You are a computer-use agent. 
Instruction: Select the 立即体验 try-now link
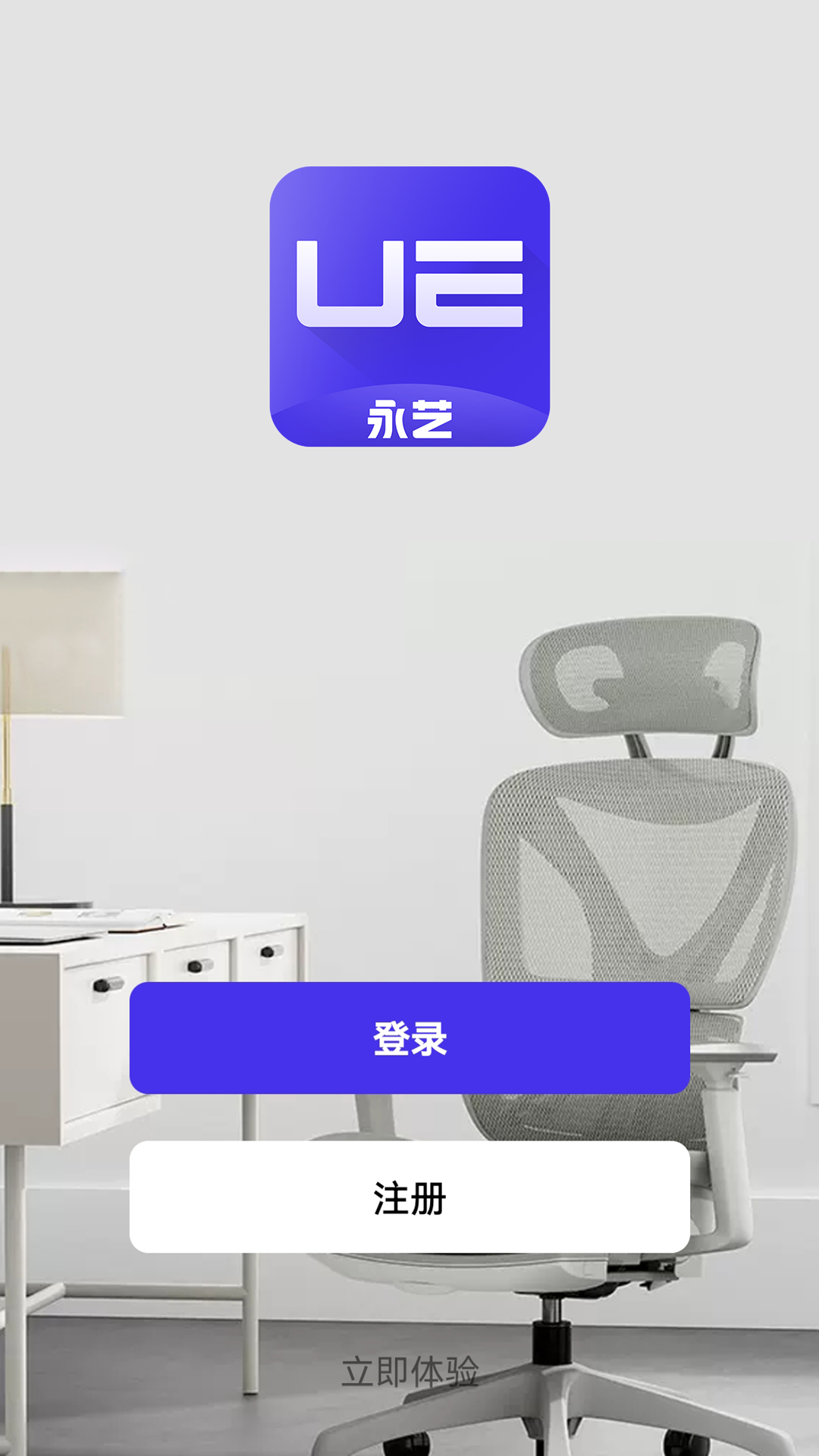[409, 1372]
